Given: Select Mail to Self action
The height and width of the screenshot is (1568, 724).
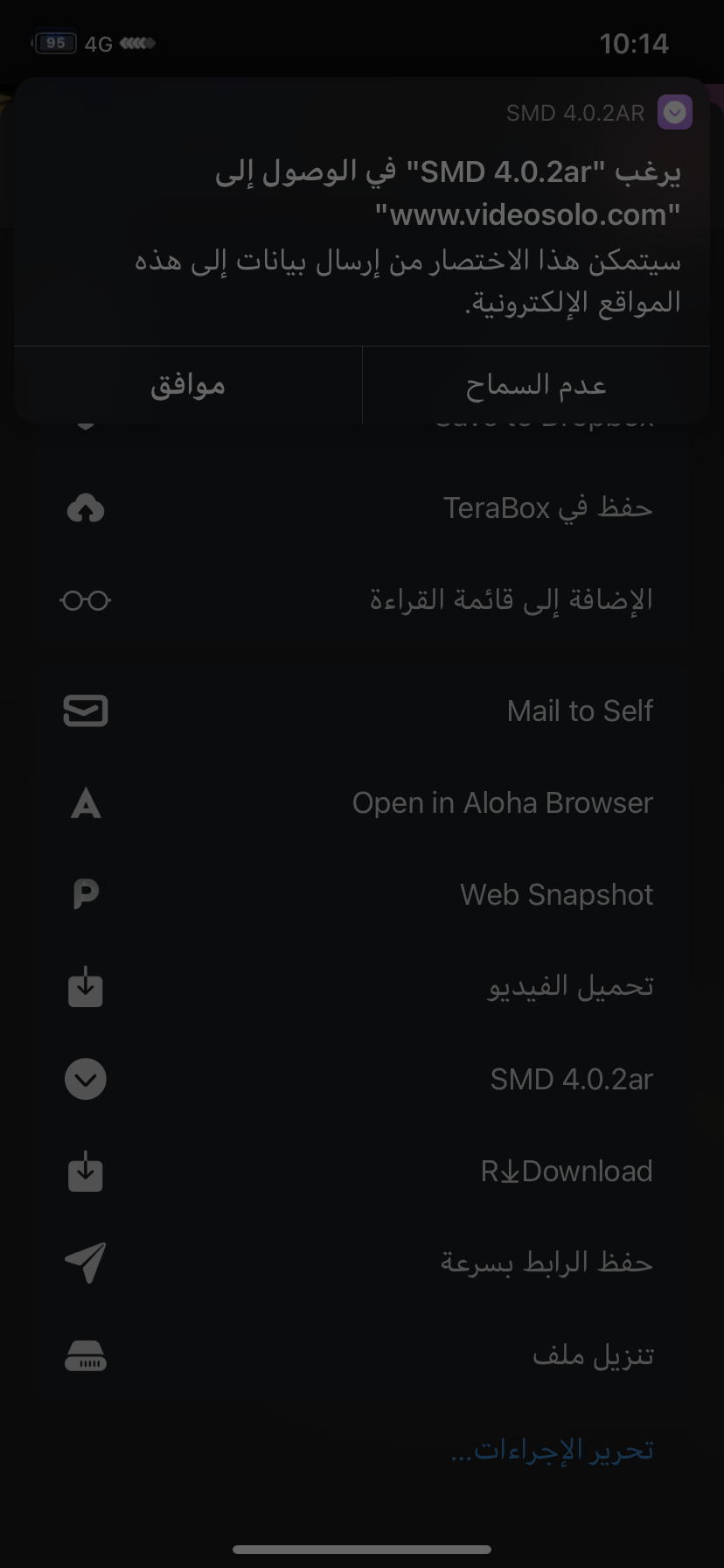Looking at the screenshot, I should pyautogui.click(x=361, y=710).
